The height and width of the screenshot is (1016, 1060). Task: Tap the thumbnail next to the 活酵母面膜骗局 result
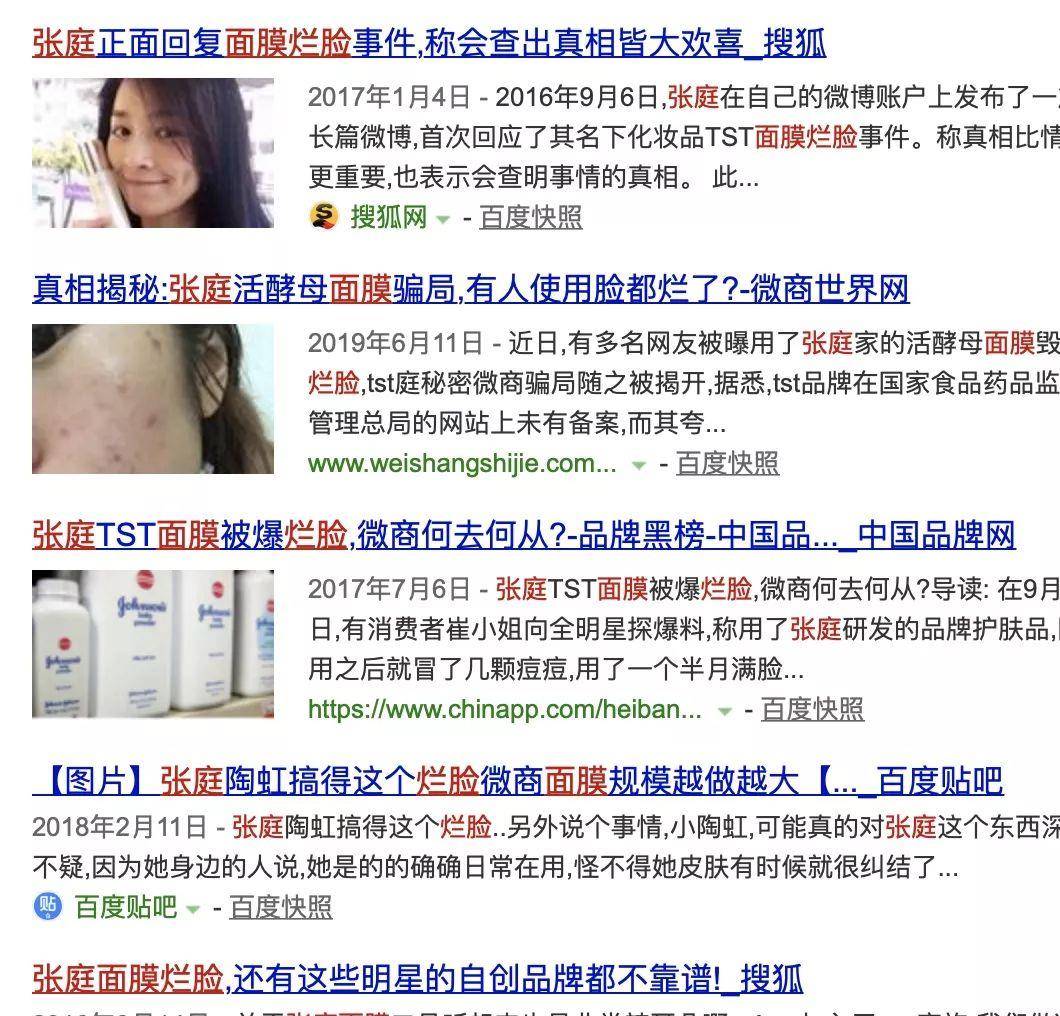point(153,399)
